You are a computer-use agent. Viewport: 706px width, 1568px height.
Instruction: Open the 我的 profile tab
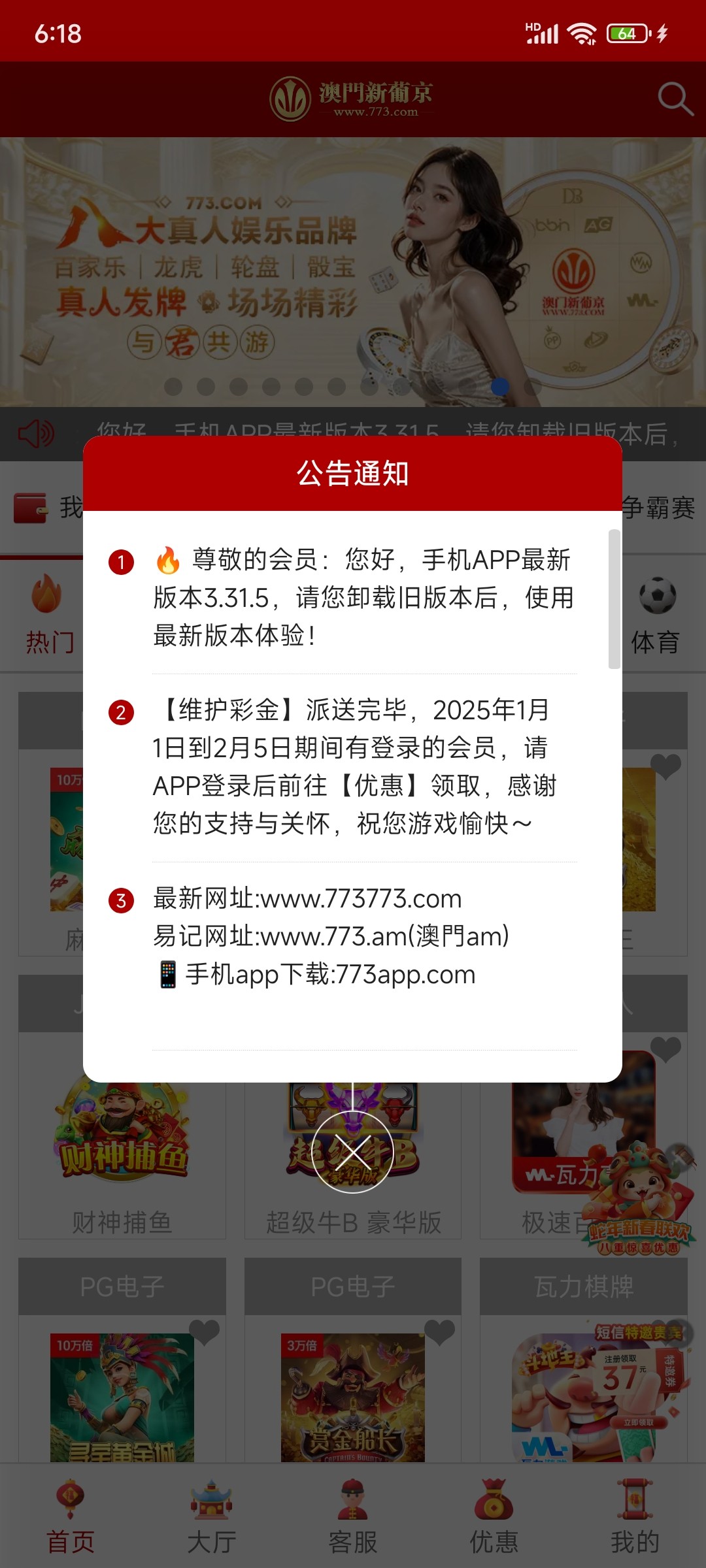[635, 1517]
